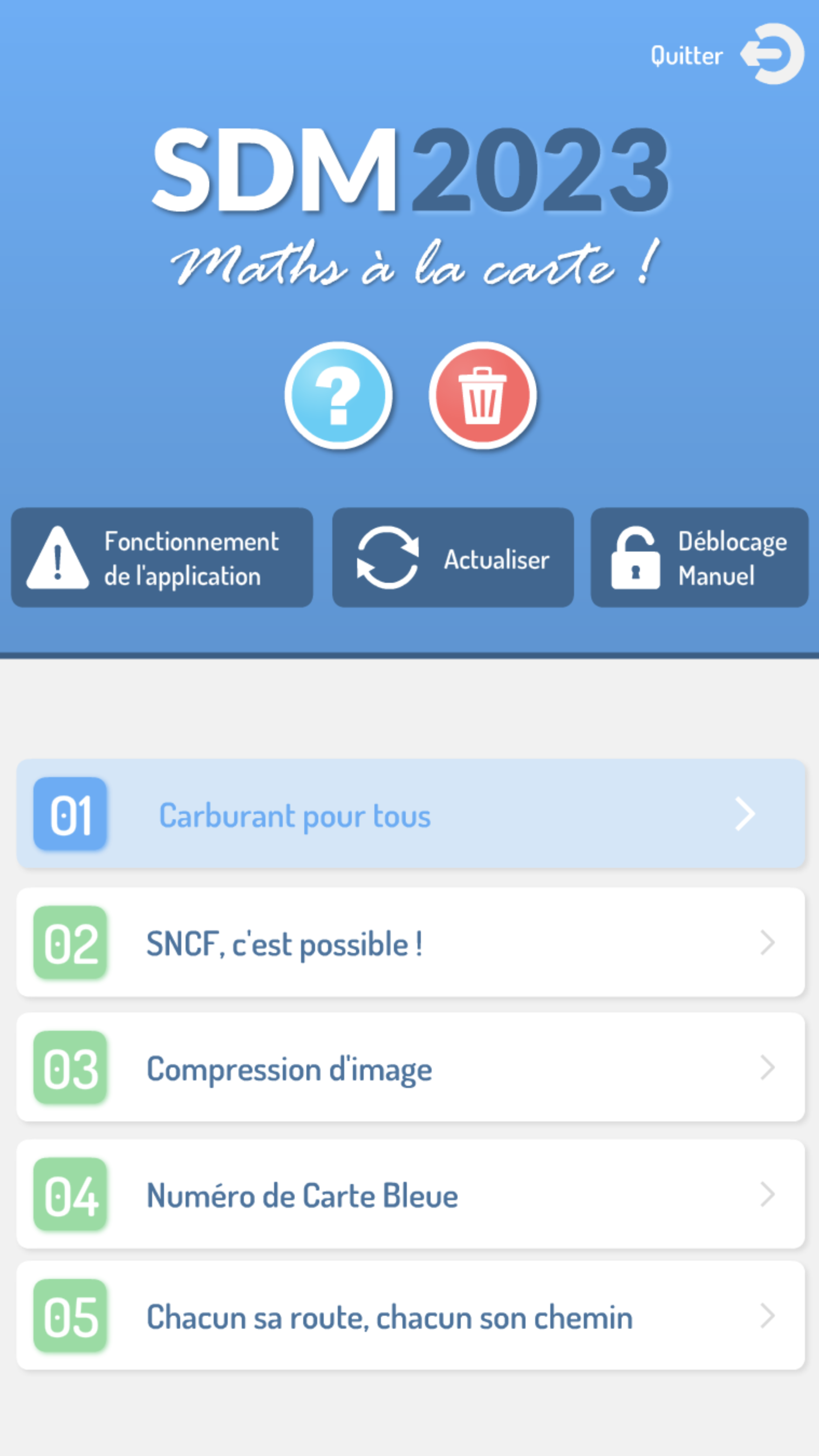
Task: Open the question mark help button
Action: (x=338, y=395)
